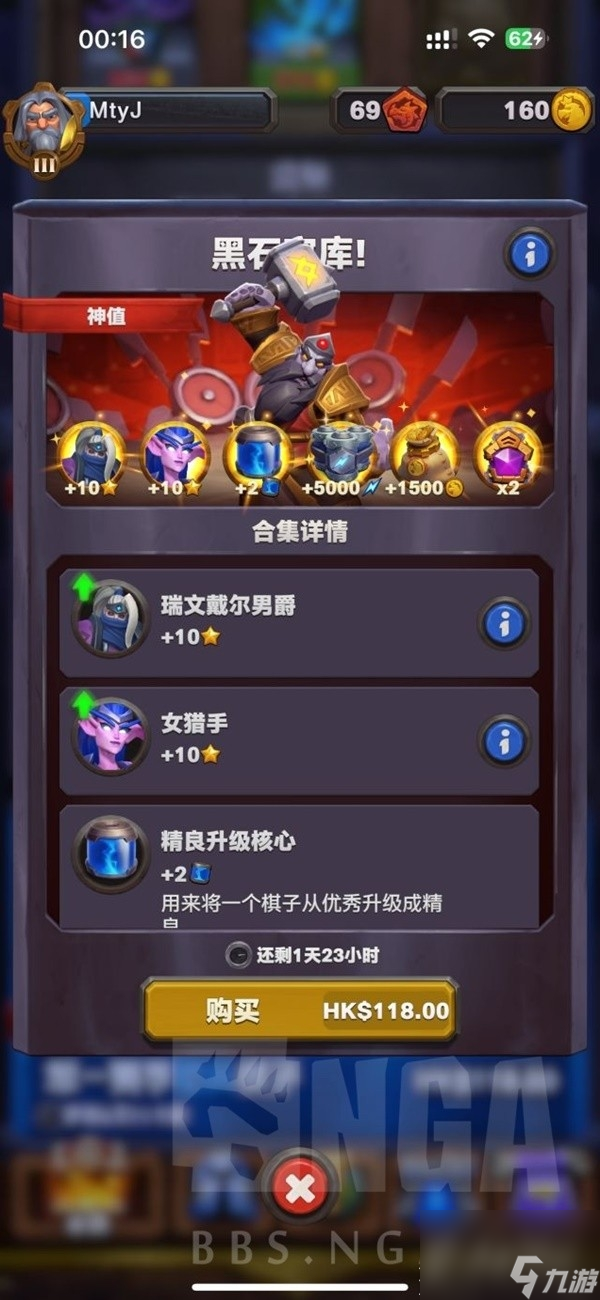Open the MtyJ player profile avatar
This screenshot has width=600, height=1300.
click(42, 128)
